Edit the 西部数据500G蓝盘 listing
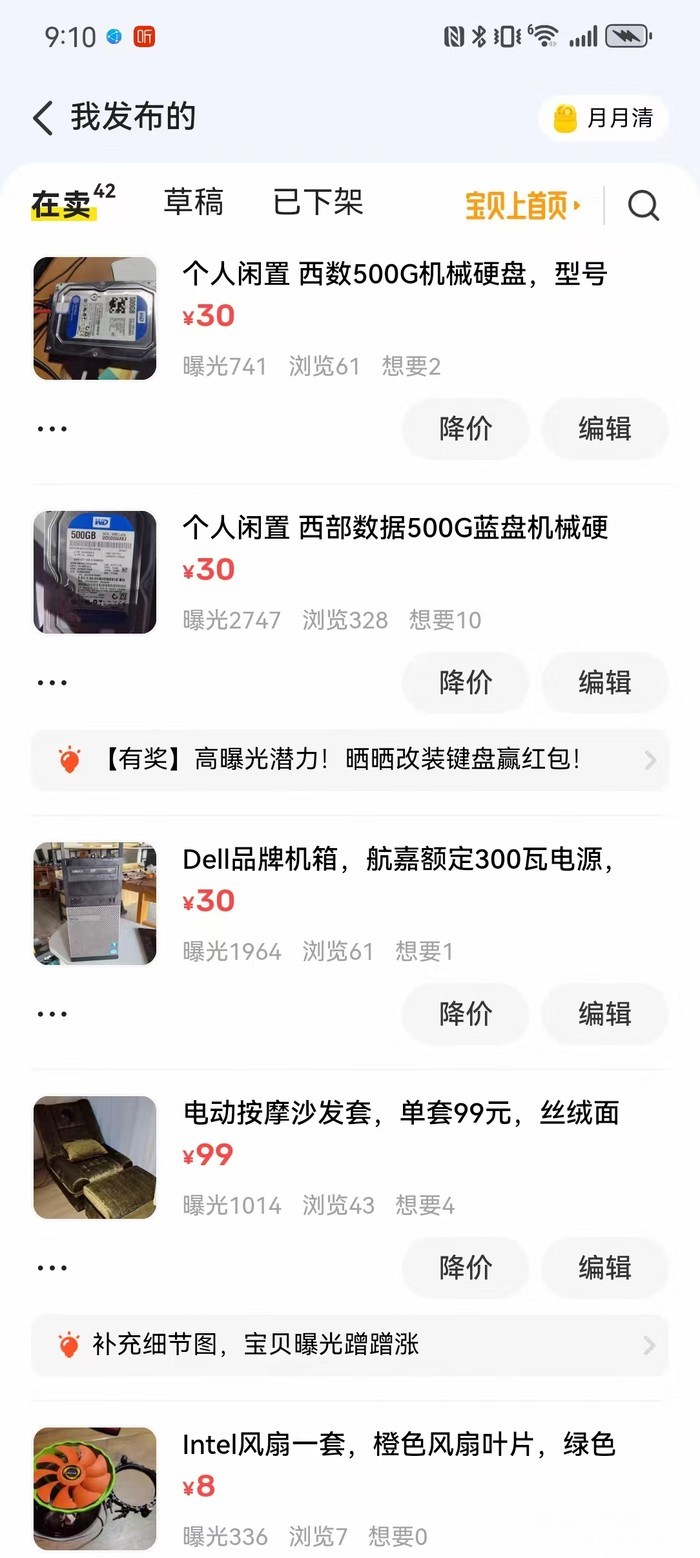 [x=604, y=683]
